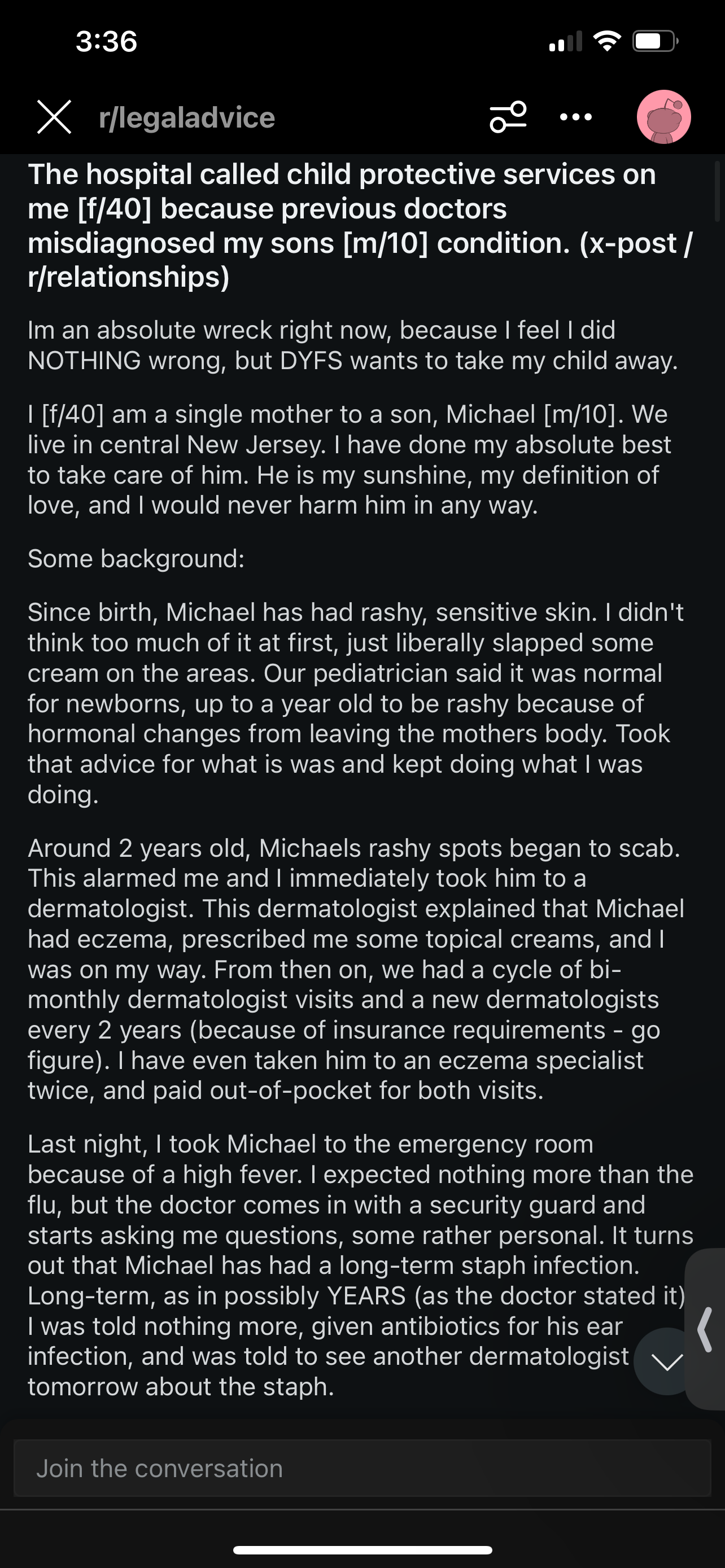Viewport: 725px width, 1568px height.
Task: Close the post with the X button
Action: pyautogui.click(x=54, y=117)
